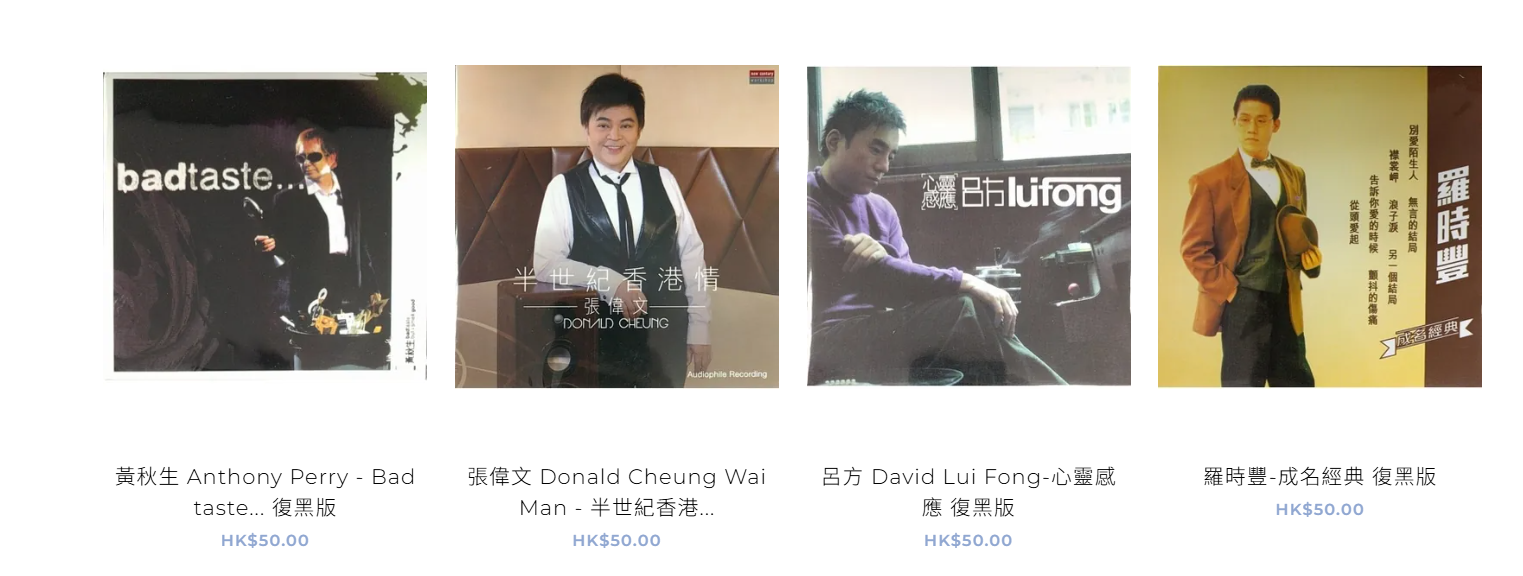The width and height of the screenshot is (1523, 576).
Task: Open the 半世紀香港情 album cover image
Action: [x=617, y=227]
